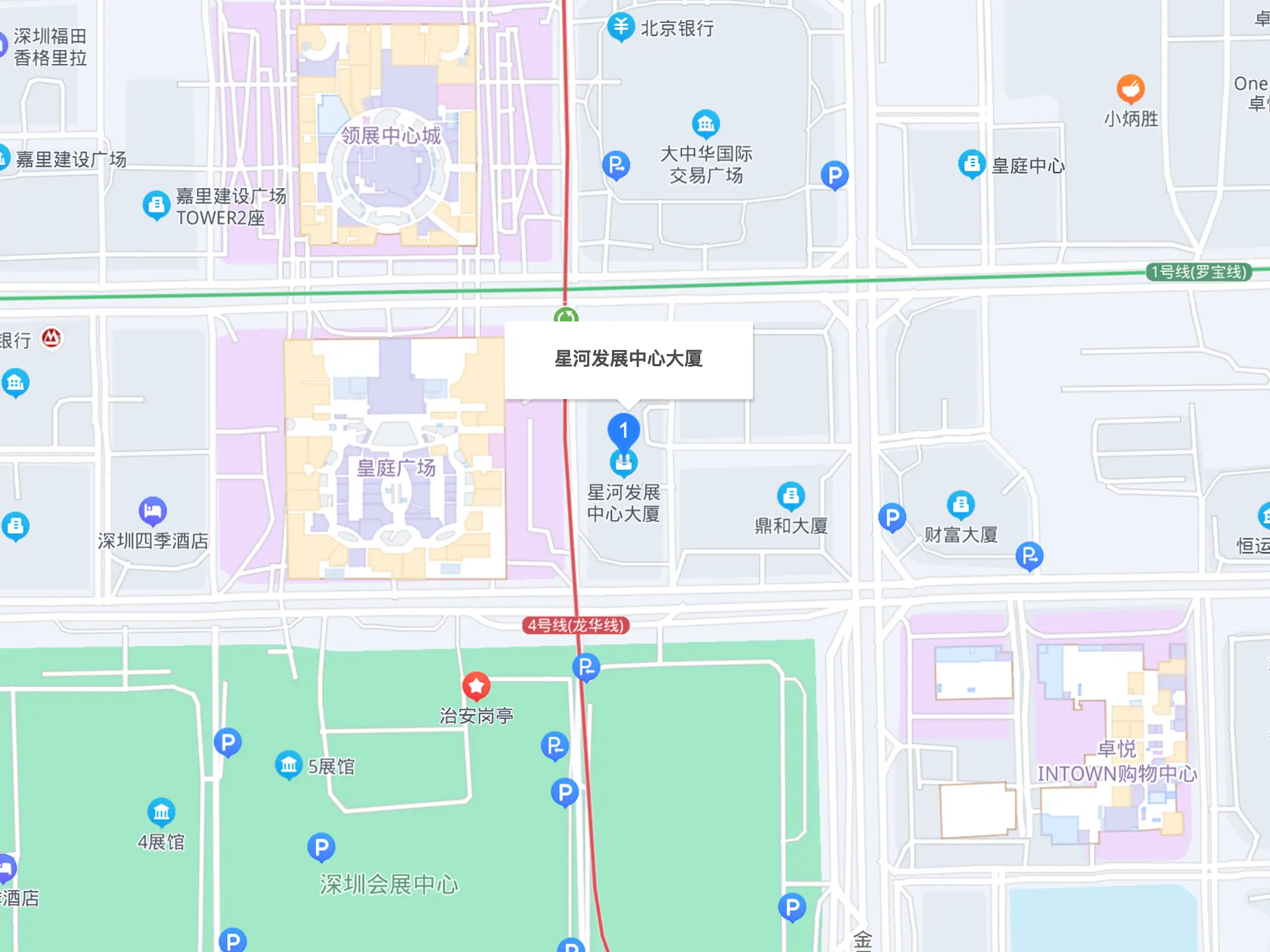
Task: Select the 皇庭广场 mall label
Action: point(395,467)
